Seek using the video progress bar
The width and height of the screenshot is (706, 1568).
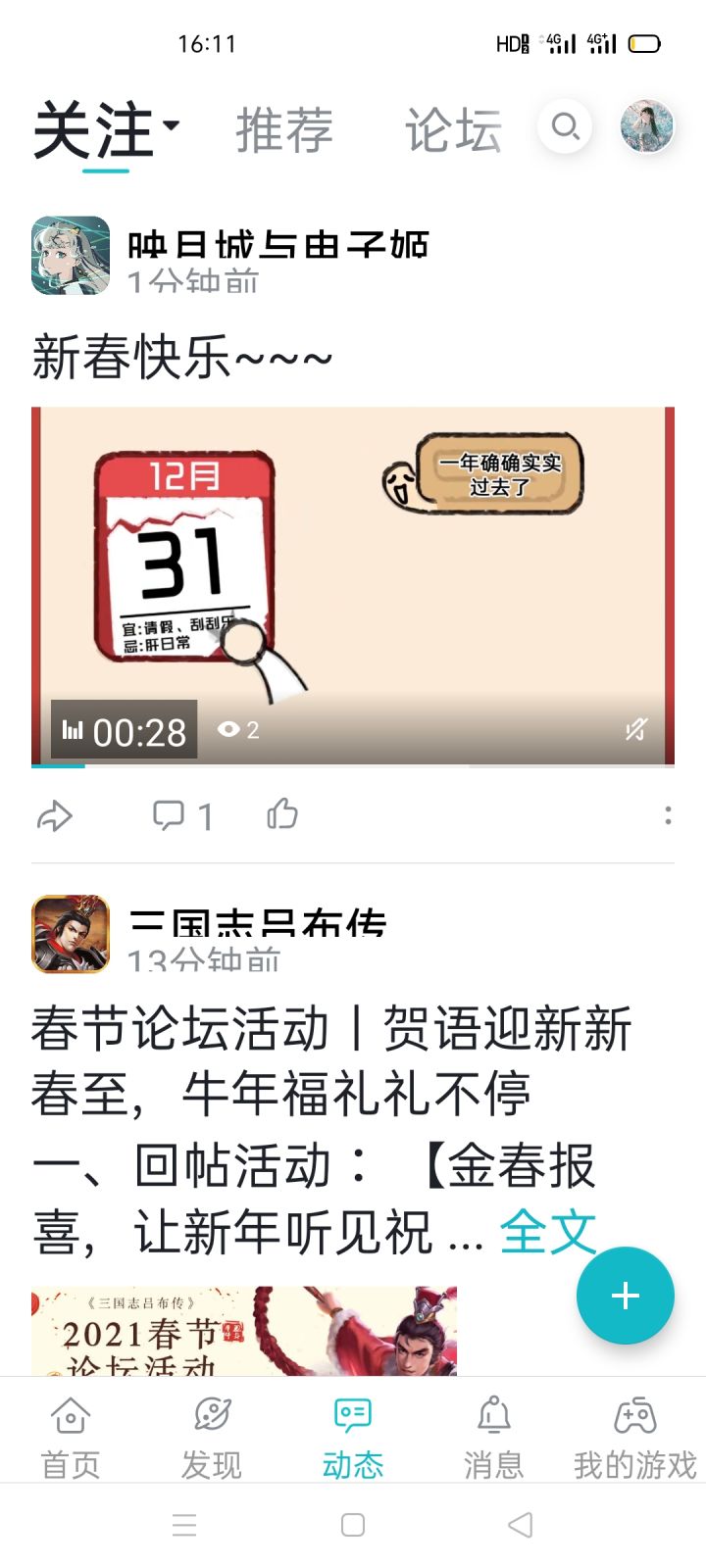coord(353,765)
